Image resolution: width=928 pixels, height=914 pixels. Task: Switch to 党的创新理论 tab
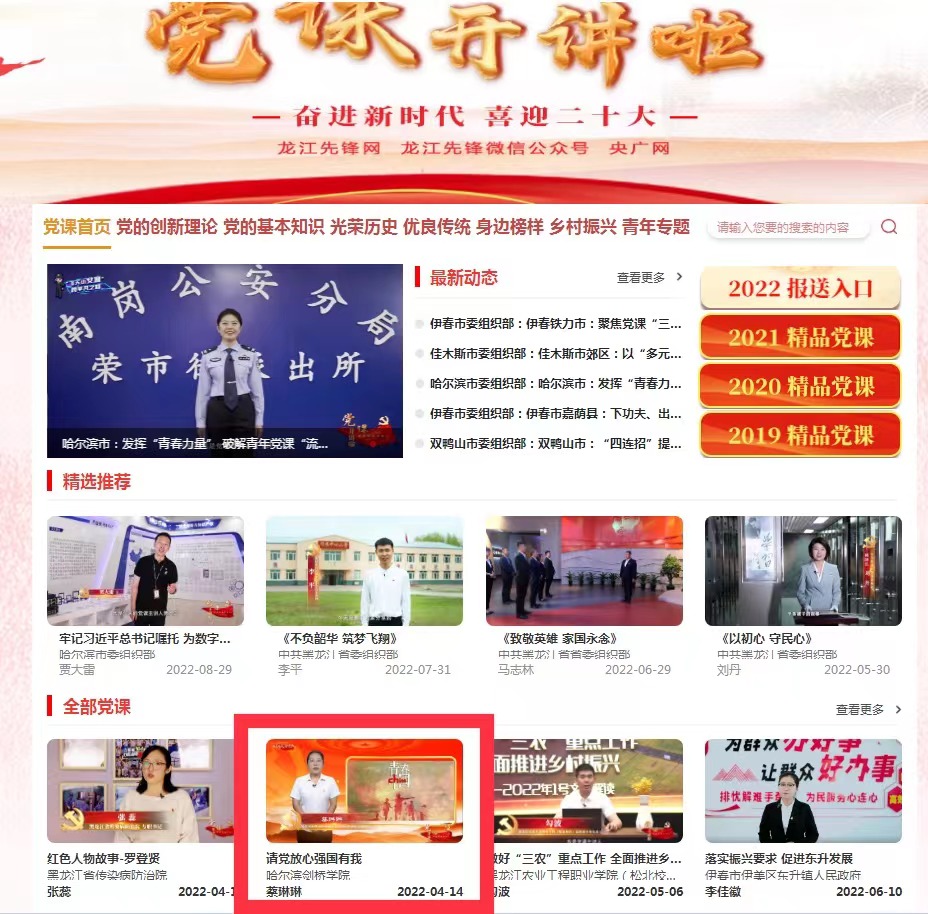point(166,227)
